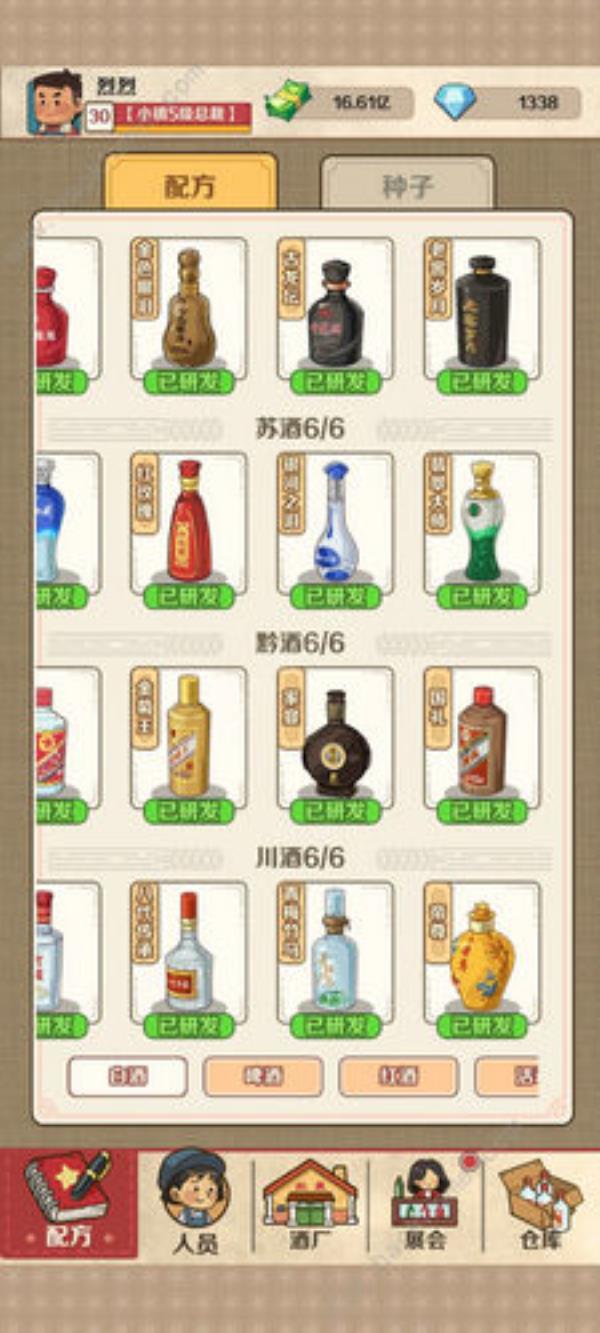The image size is (600, 1333).
Task: Select the 红酒 category chip
Action: pos(398,1076)
